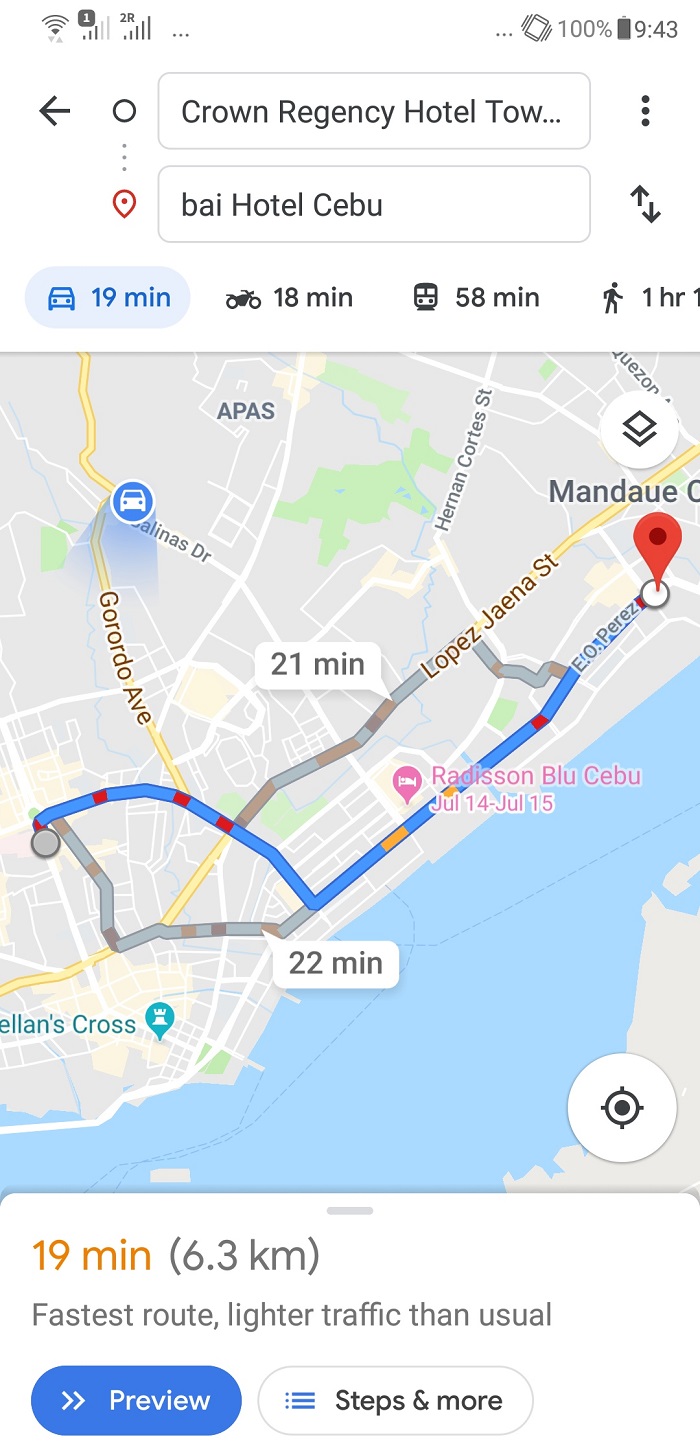Go back from directions
The image size is (700, 1455).
tap(54, 111)
